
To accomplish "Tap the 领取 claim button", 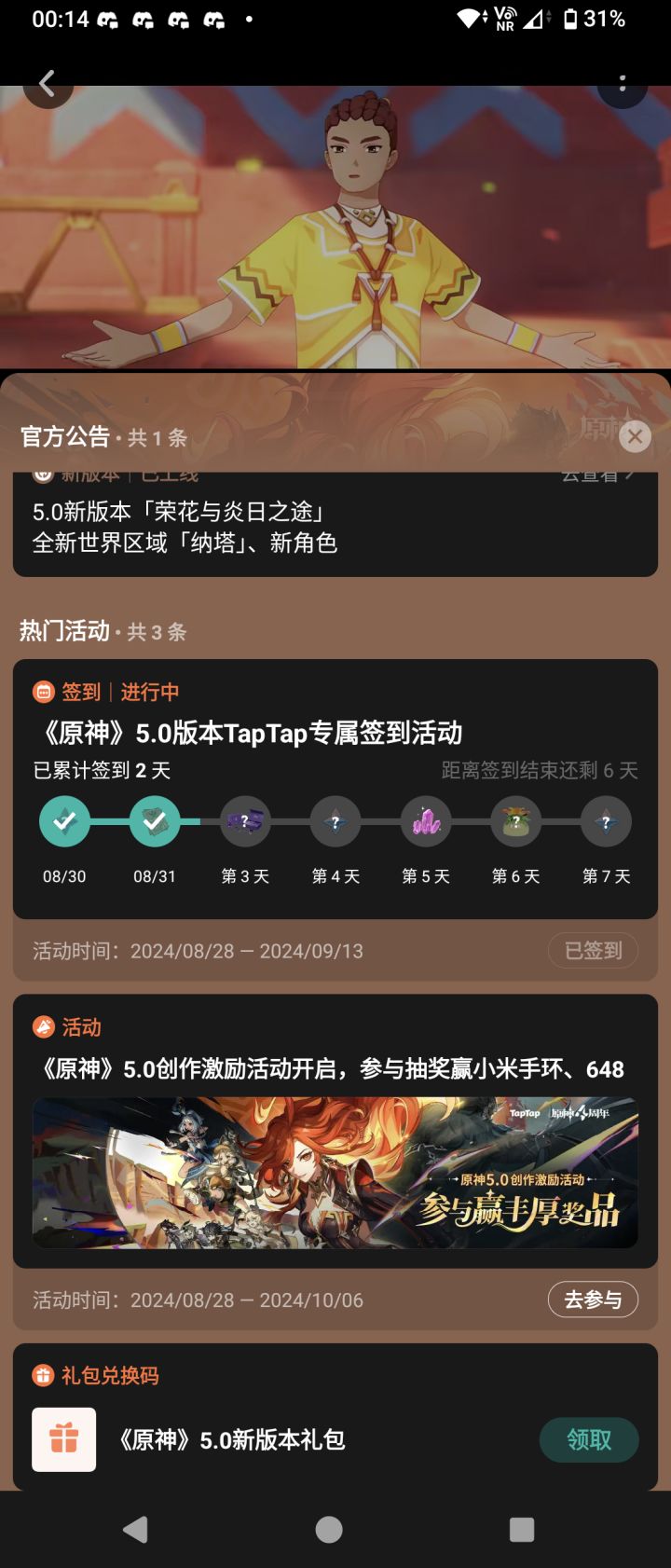I will pos(589,1439).
